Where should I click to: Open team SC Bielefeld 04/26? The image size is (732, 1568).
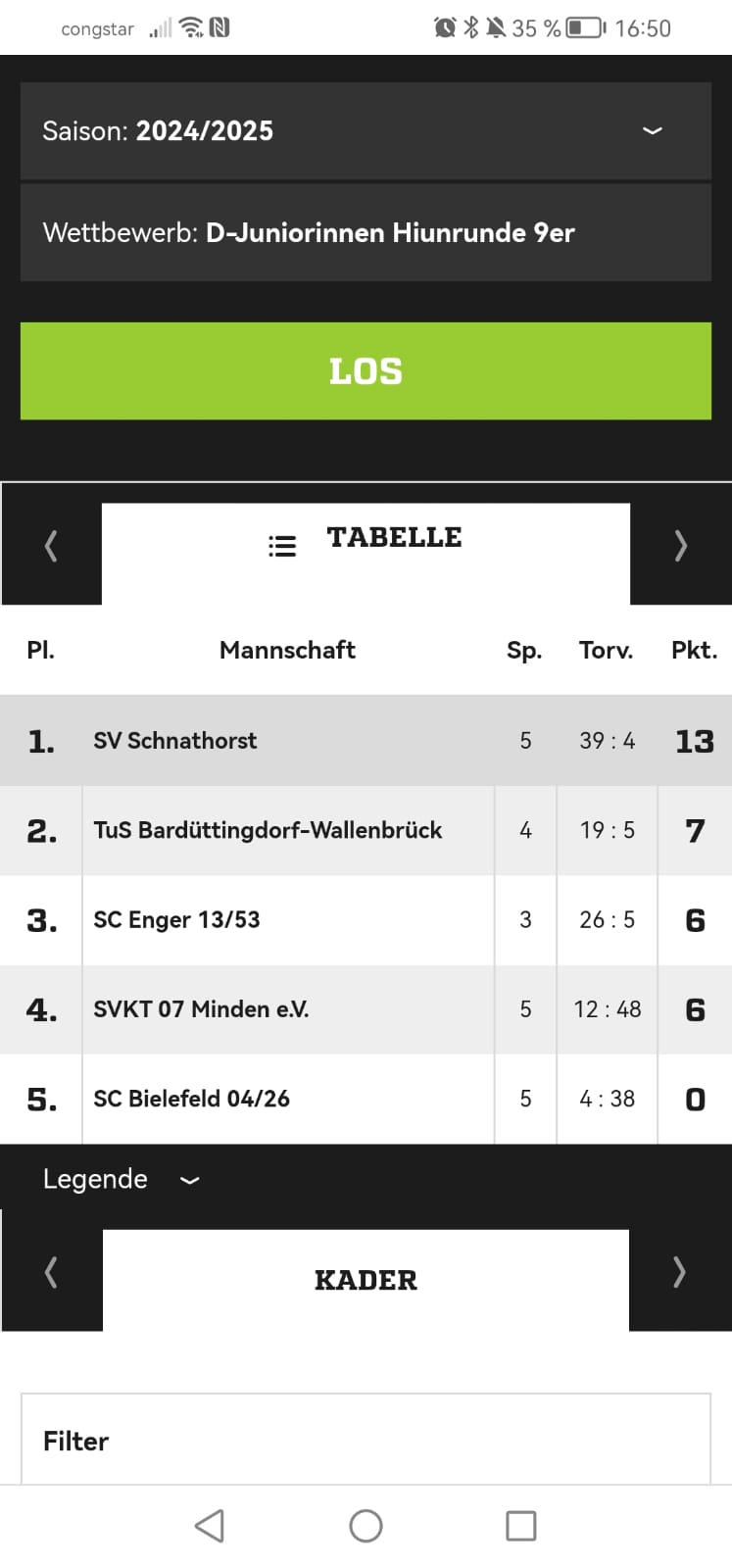[x=191, y=1099]
